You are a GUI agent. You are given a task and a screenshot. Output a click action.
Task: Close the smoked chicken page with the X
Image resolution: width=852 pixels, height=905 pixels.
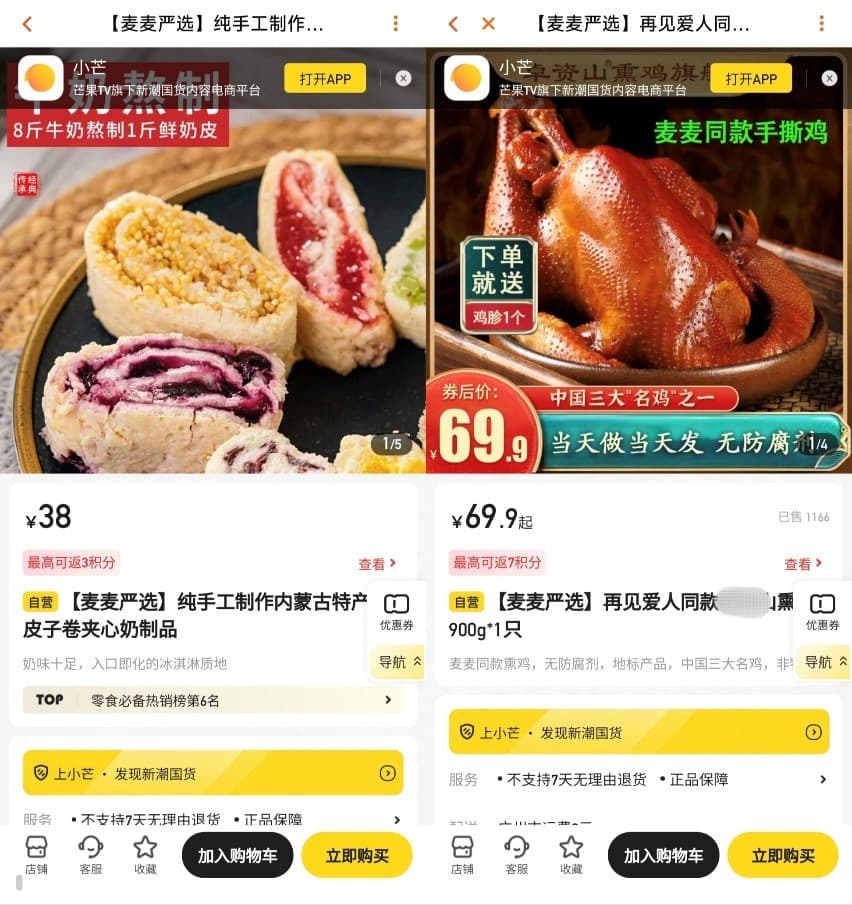[x=488, y=23]
